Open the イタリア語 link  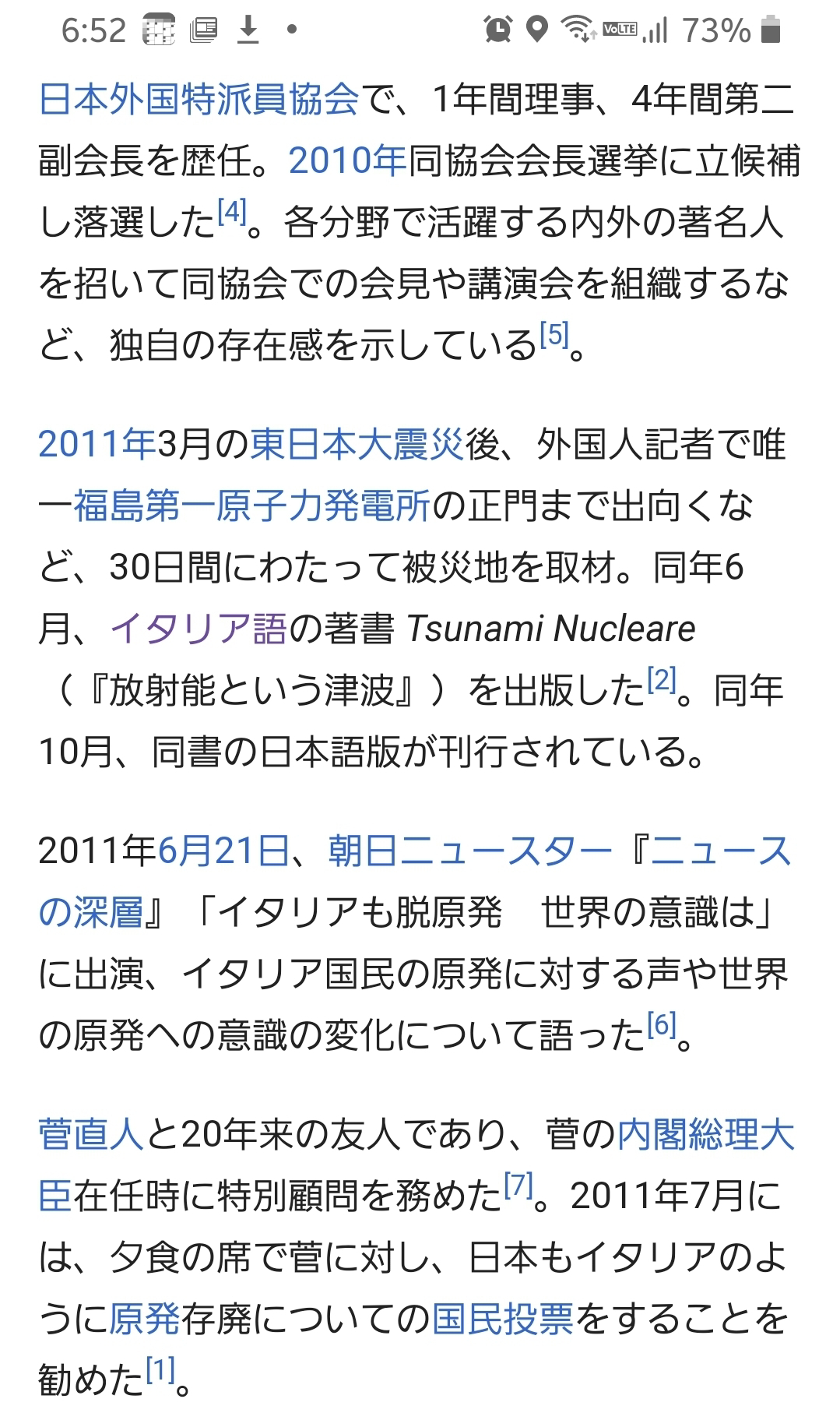click(x=199, y=629)
